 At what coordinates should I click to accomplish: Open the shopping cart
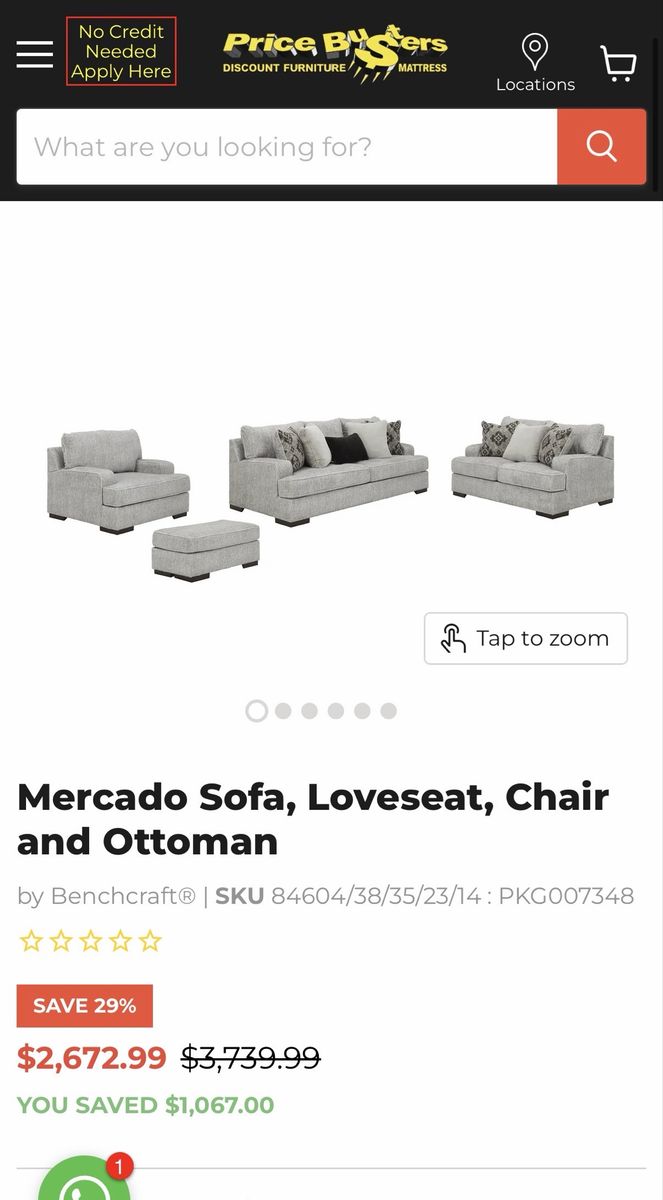(618, 62)
